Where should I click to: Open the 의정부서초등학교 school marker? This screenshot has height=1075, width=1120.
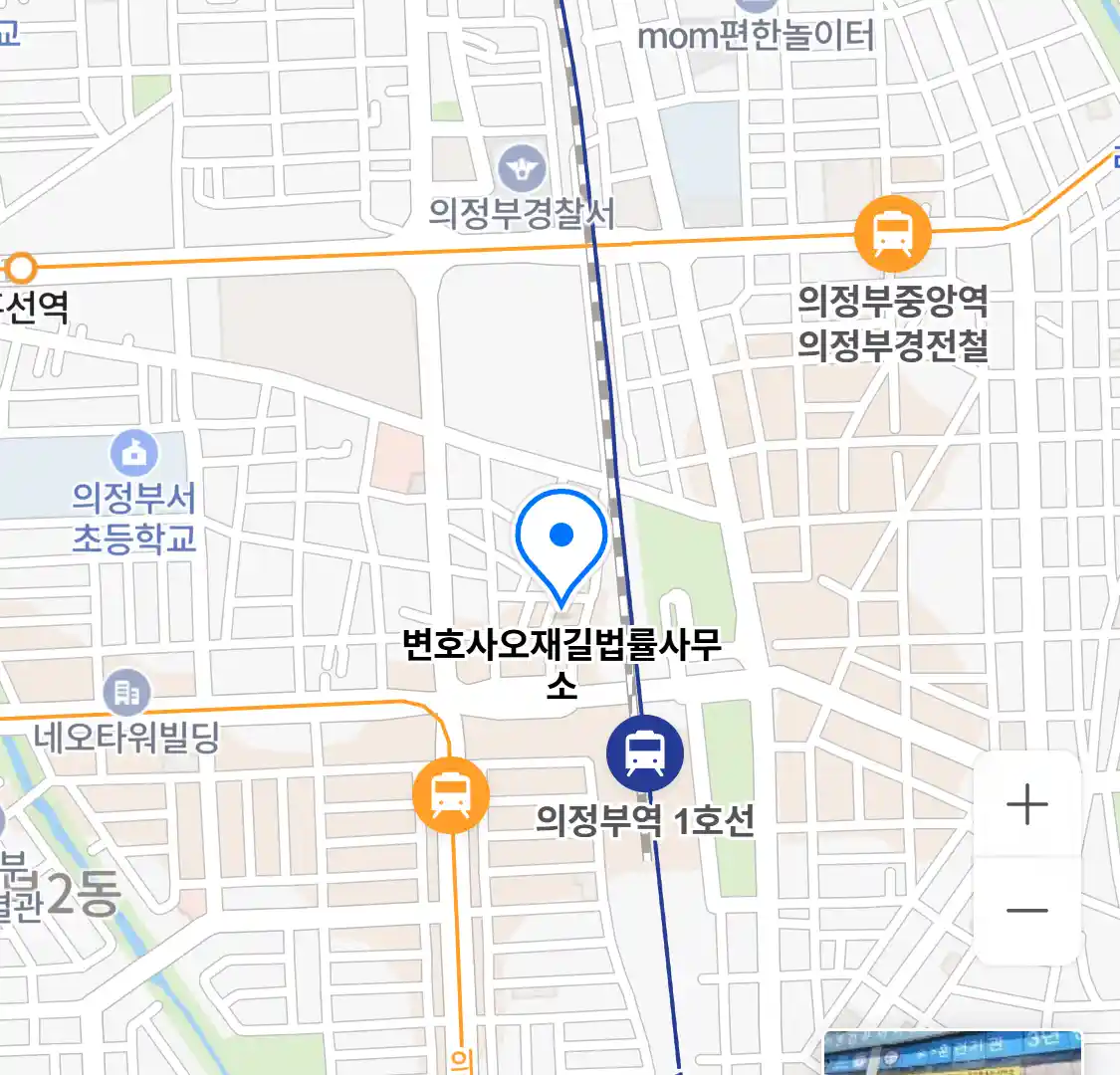tap(134, 454)
